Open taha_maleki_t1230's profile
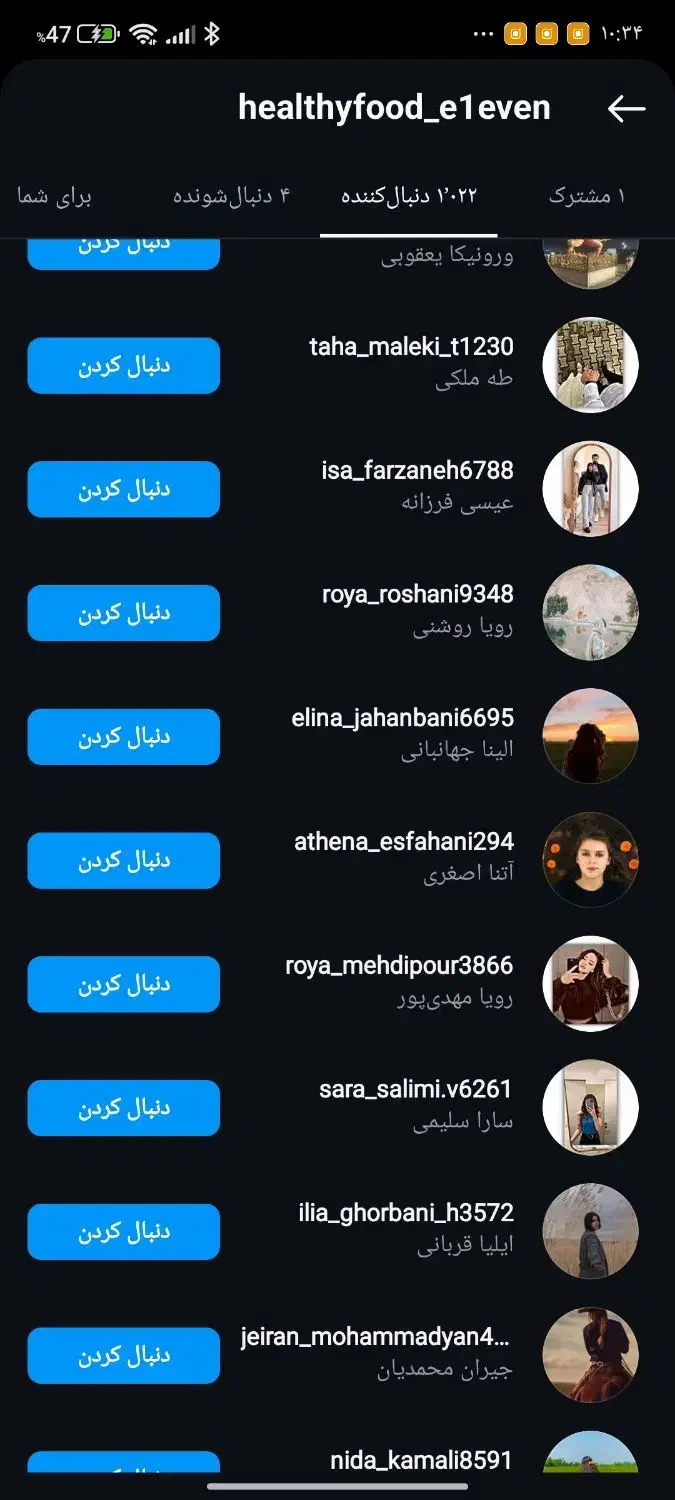675x1500 pixels. pos(411,348)
